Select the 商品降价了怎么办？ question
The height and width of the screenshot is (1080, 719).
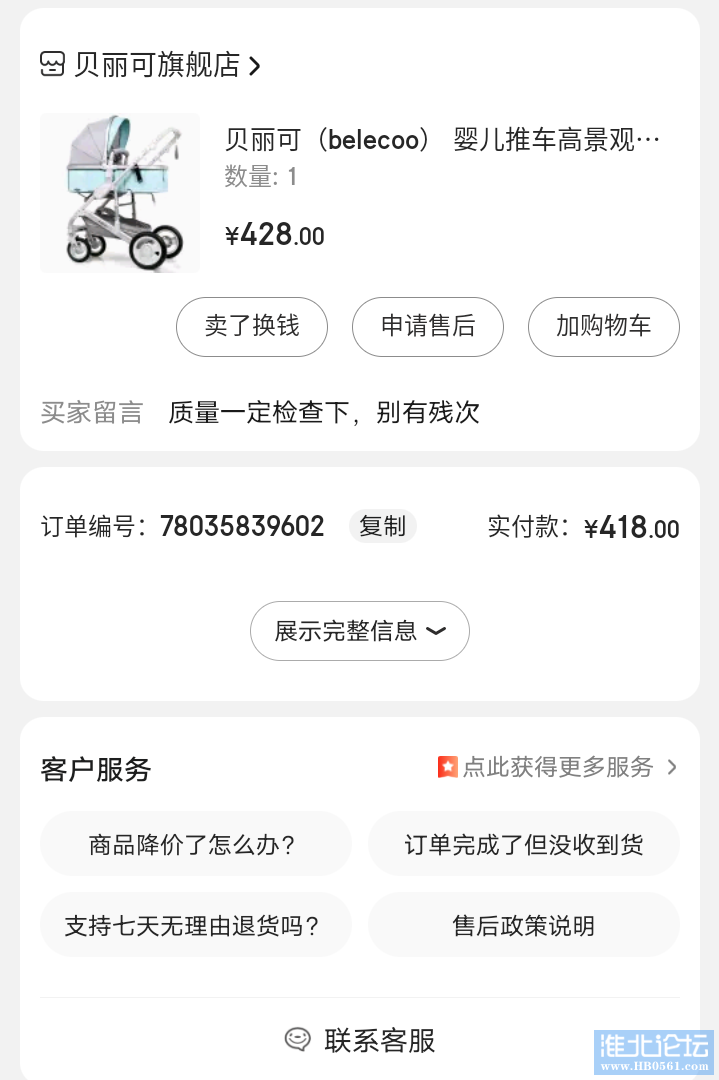tap(196, 845)
